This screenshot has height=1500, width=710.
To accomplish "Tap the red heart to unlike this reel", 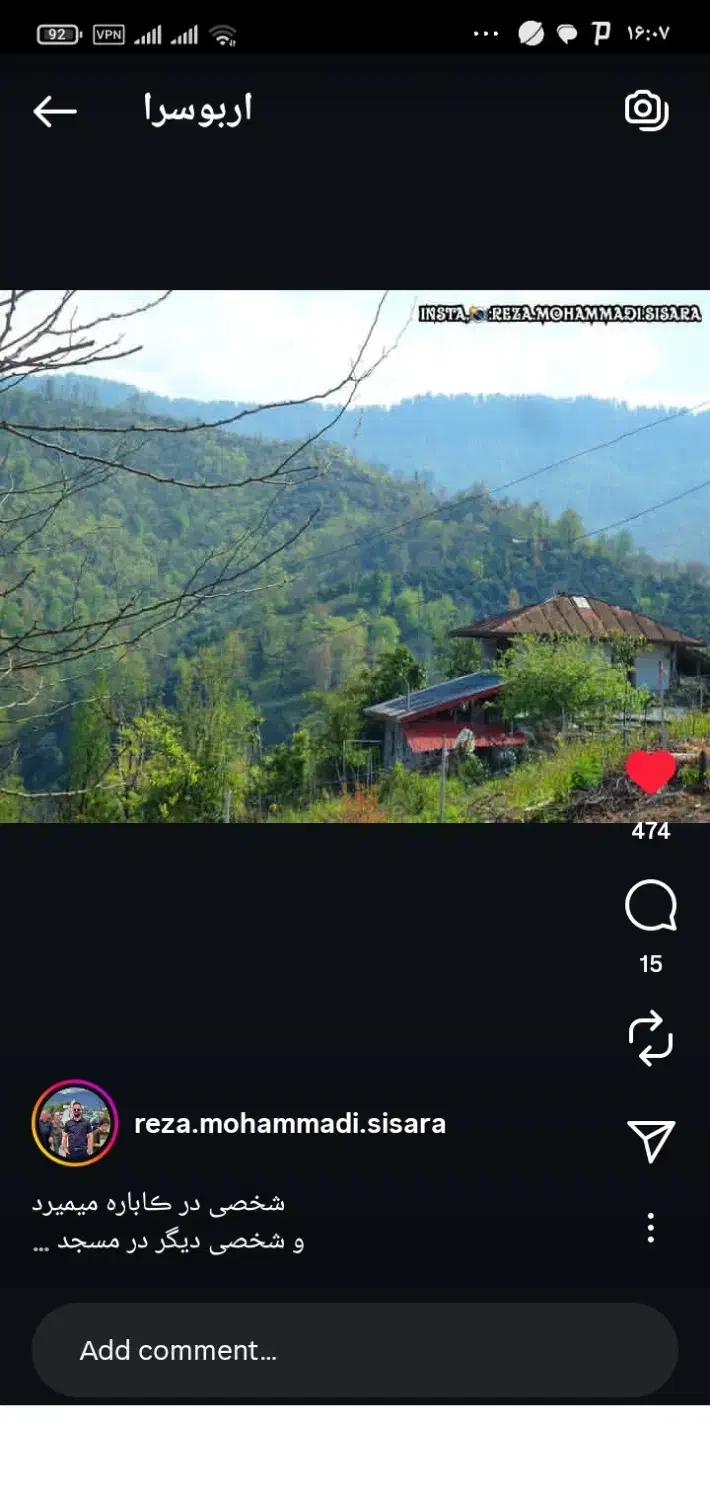I will click(x=651, y=772).
